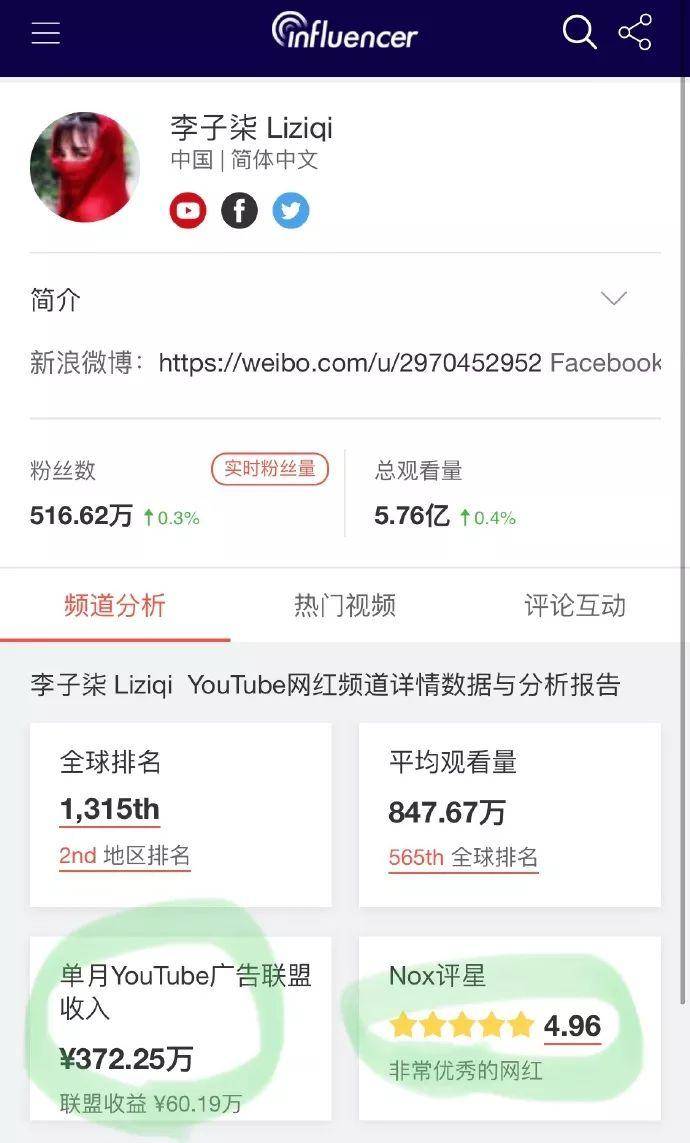Tap the 实时粉丝量 button

point(269,469)
